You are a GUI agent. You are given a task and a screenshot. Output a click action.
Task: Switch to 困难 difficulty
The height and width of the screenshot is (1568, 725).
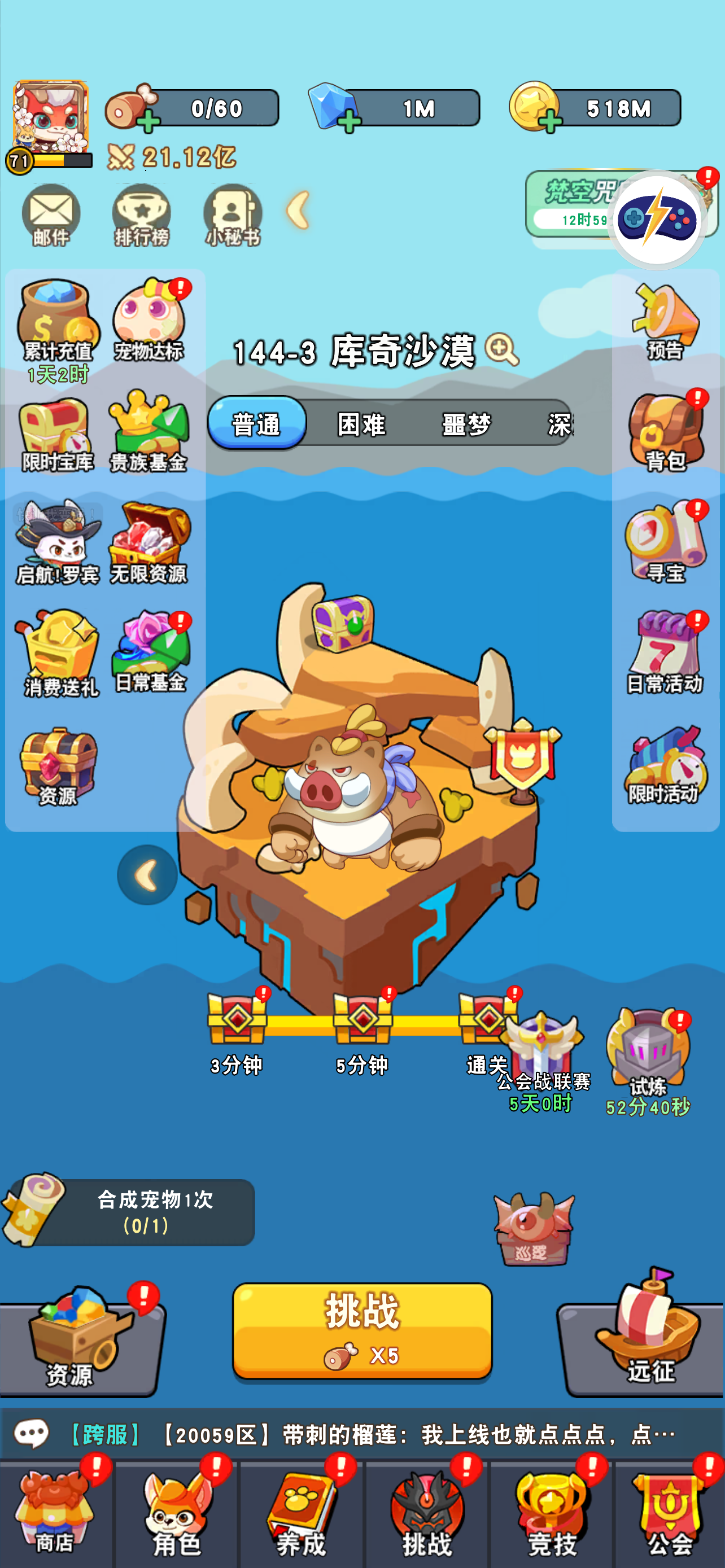click(x=361, y=424)
